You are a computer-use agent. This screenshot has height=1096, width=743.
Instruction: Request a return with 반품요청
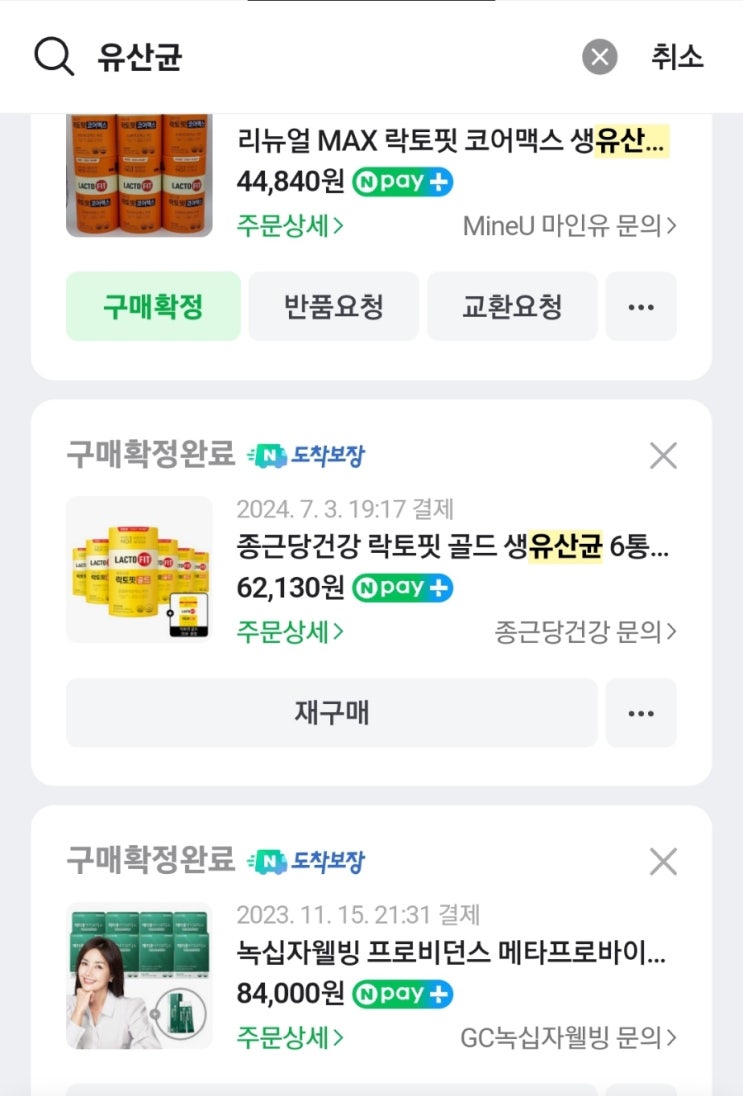click(334, 306)
